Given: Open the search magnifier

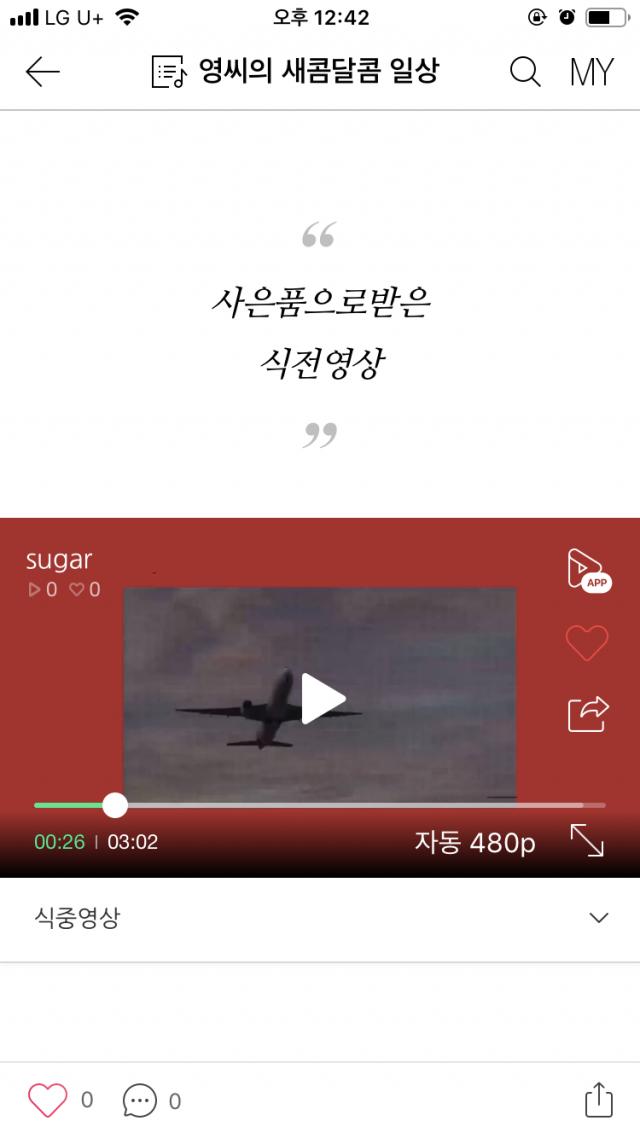Looking at the screenshot, I should click(x=525, y=72).
